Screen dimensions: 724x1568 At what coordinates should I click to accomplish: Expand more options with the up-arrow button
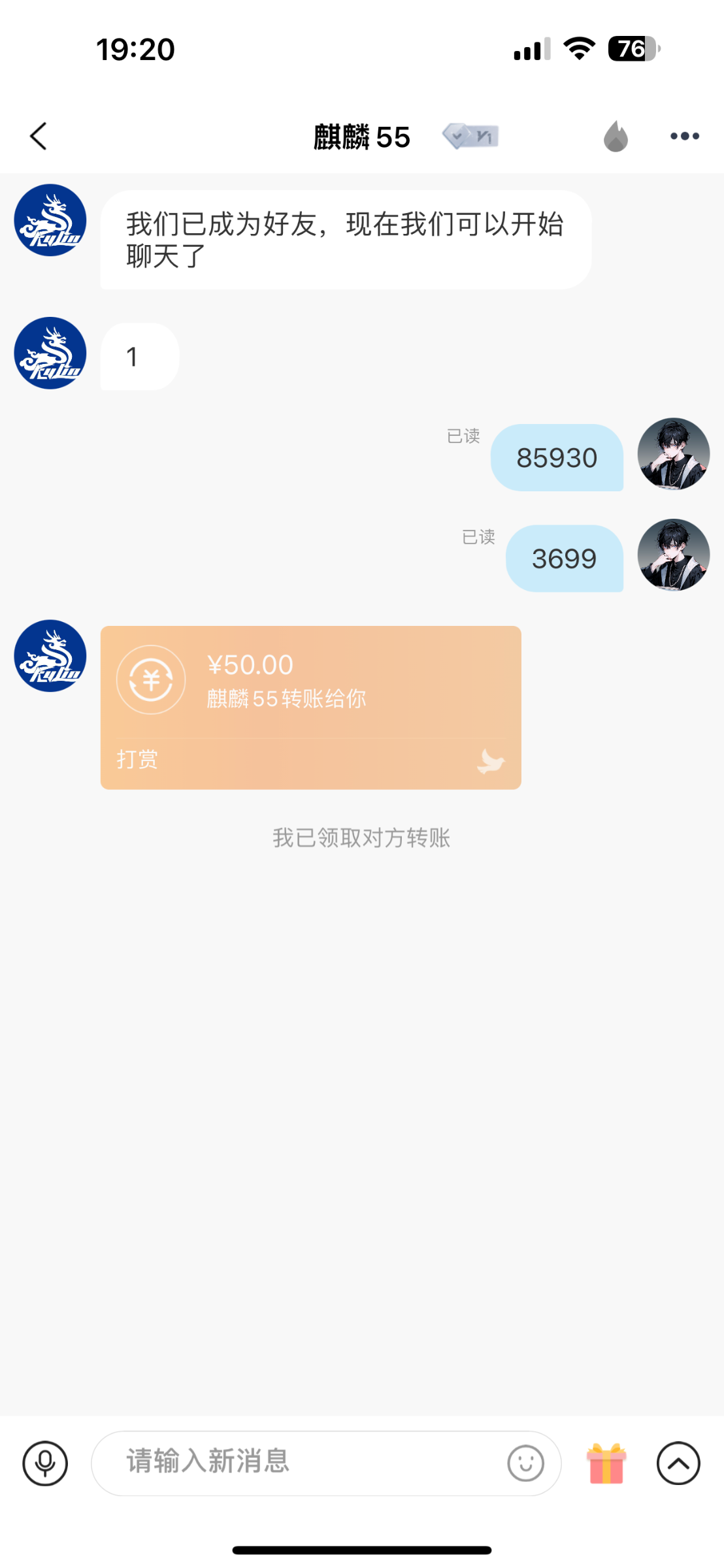678,1463
